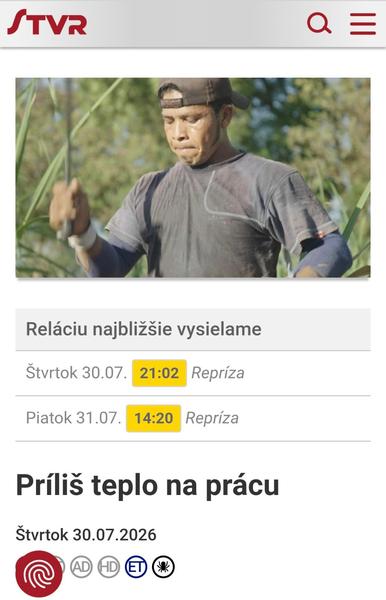Image resolution: width=386 pixels, height=600 pixels.
Task: Go to the STVR home logo
Action: (x=47, y=22)
